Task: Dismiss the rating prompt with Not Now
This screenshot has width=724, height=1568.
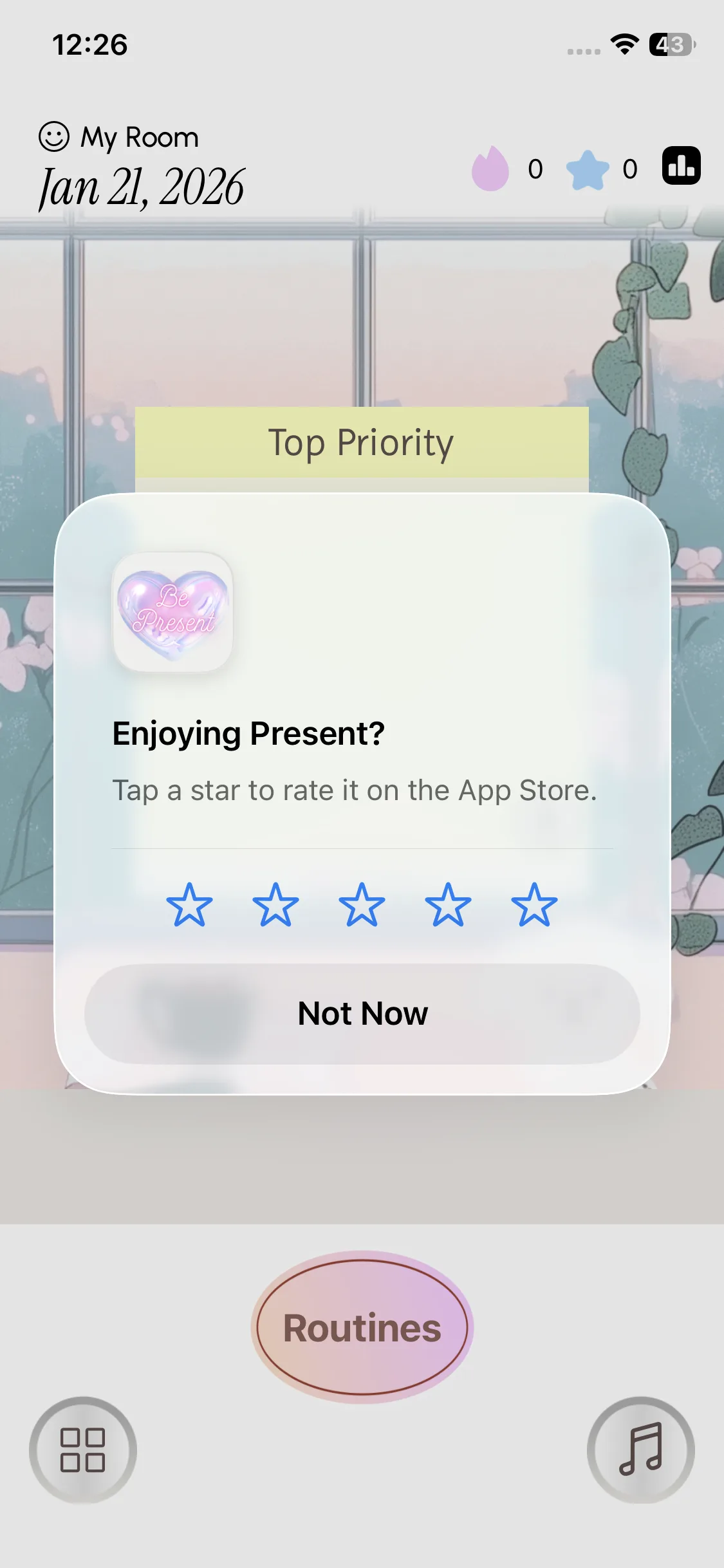Action: pyautogui.click(x=362, y=1013)
